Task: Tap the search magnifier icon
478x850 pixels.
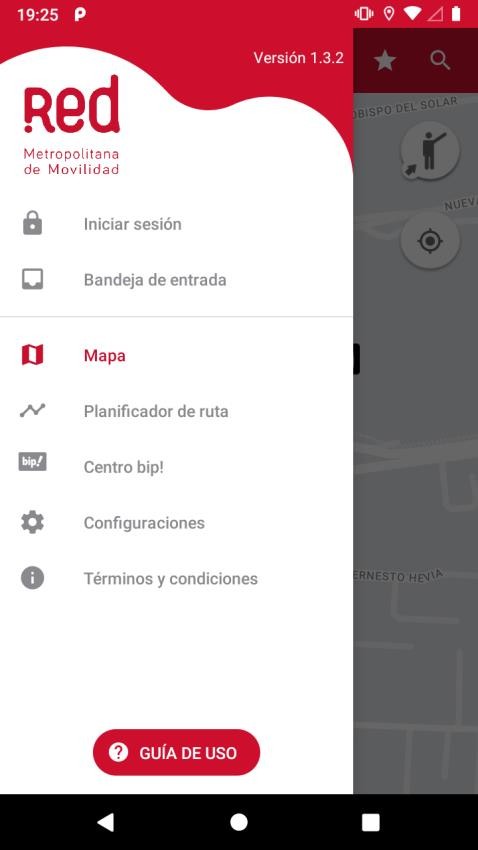Action: point(440,61)
